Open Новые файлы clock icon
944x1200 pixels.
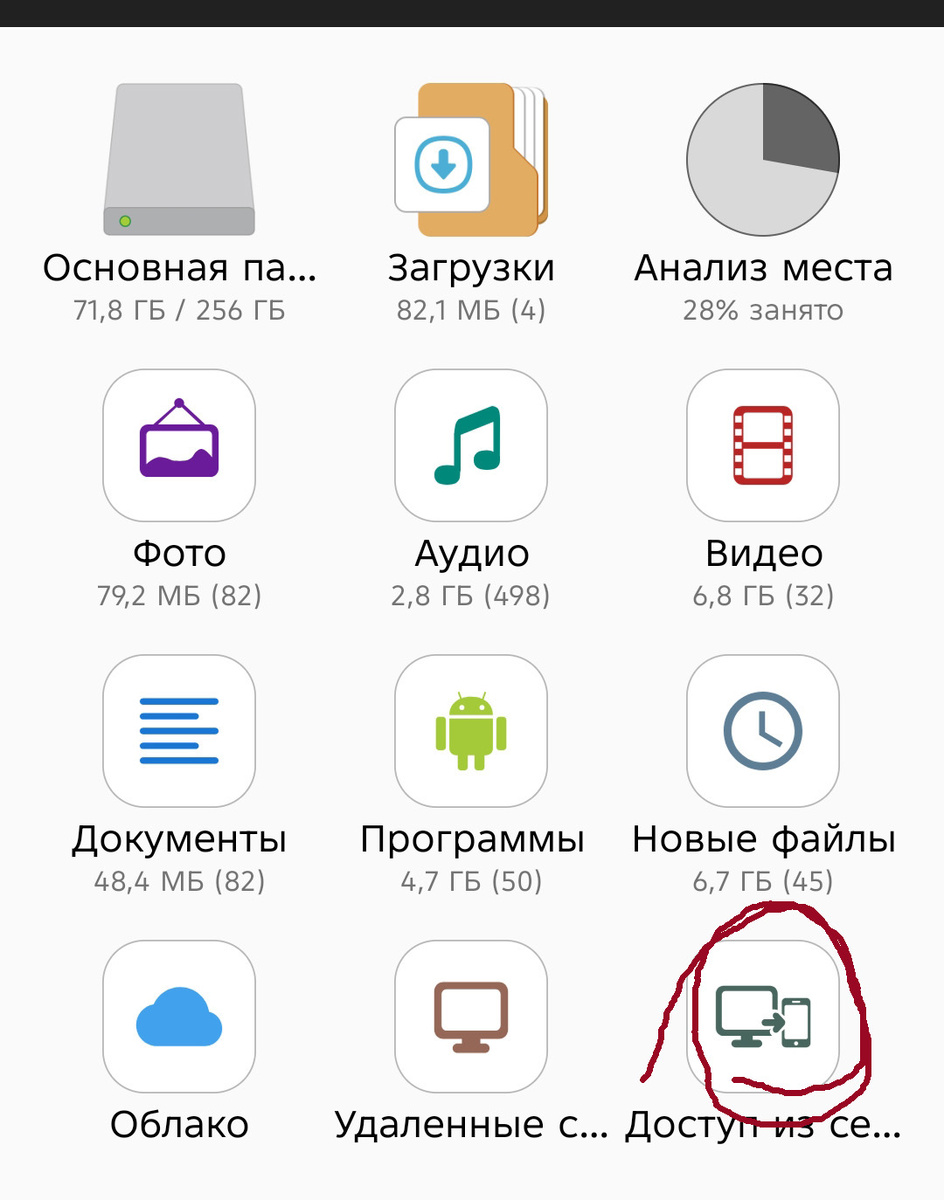[762, 730]
